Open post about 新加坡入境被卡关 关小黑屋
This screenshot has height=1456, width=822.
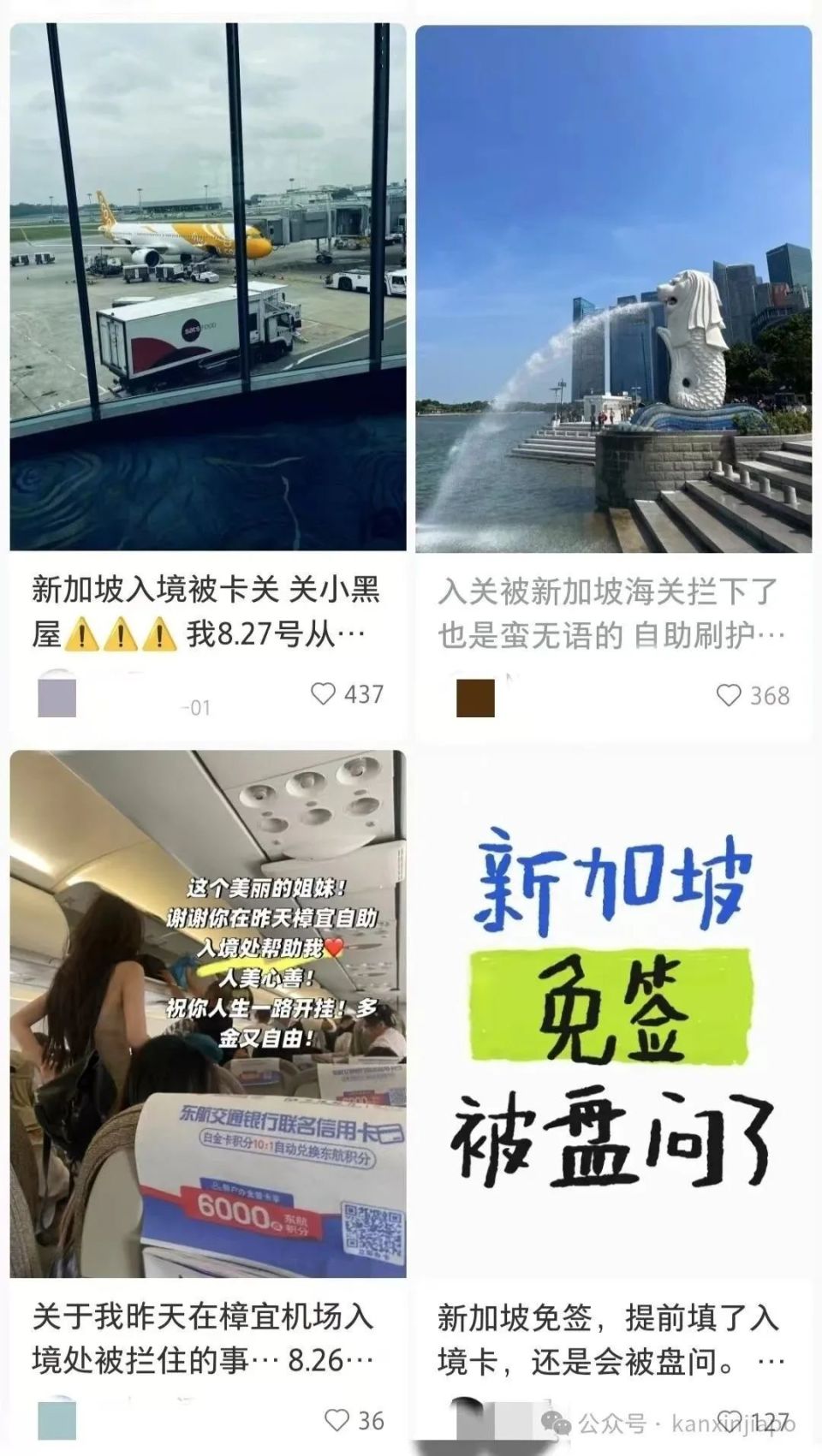pyautogui.click(x=205, y=609)
